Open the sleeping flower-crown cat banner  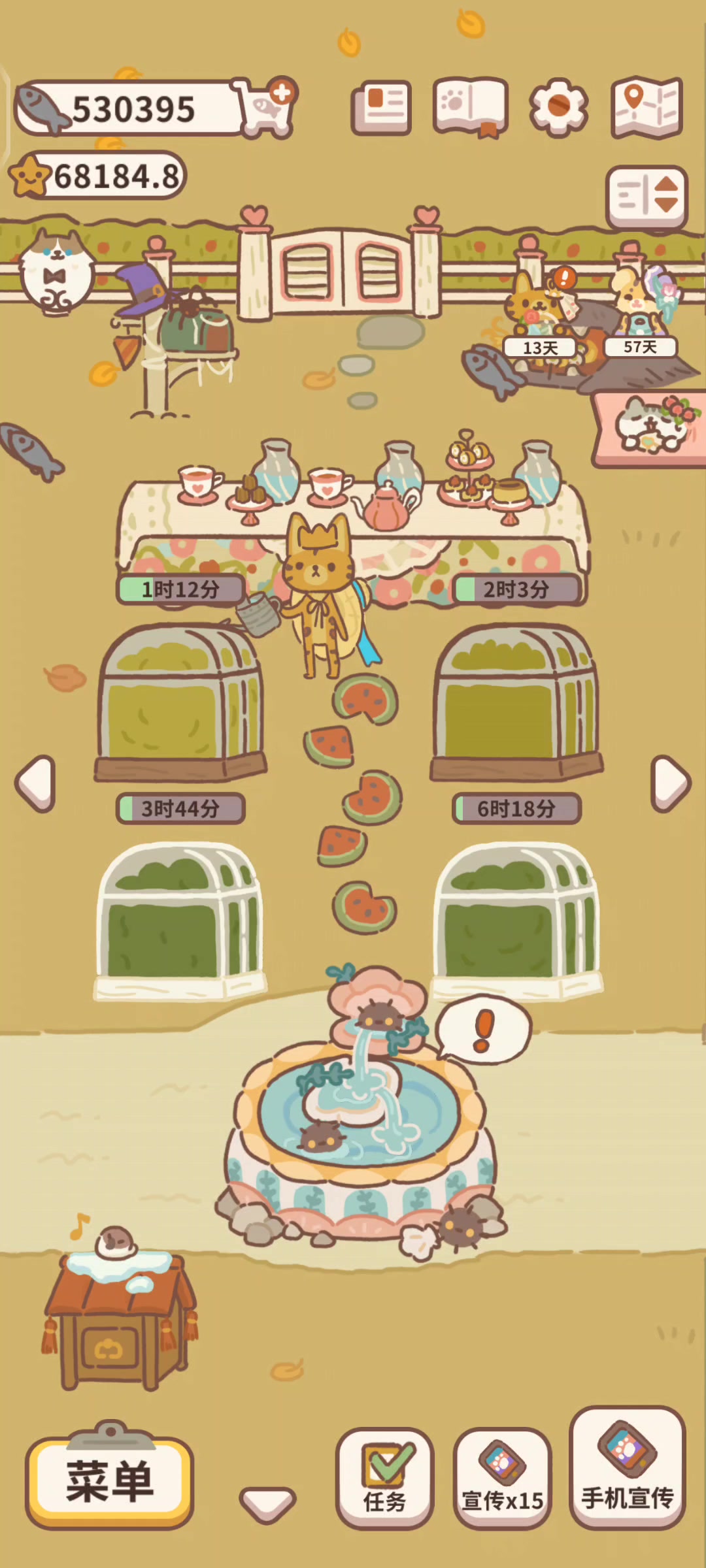[650, 429]
